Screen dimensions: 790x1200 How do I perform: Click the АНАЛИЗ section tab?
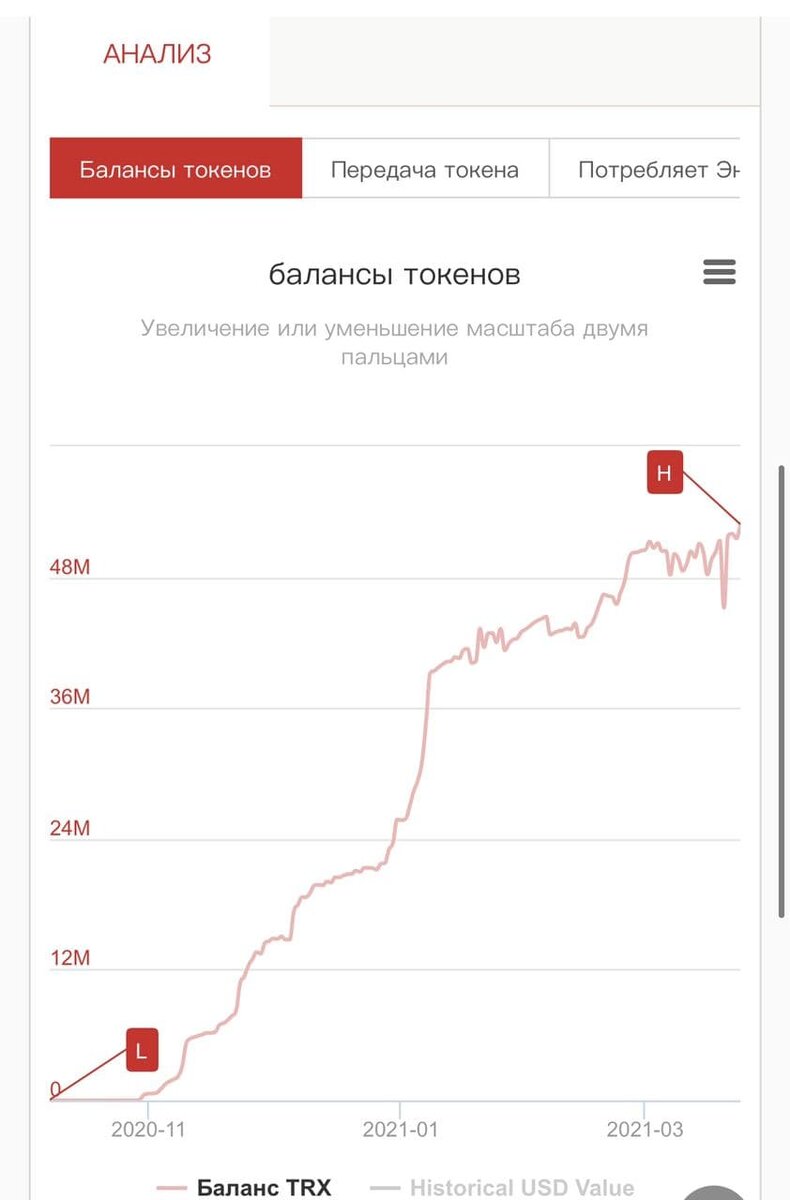coord(156,53)
